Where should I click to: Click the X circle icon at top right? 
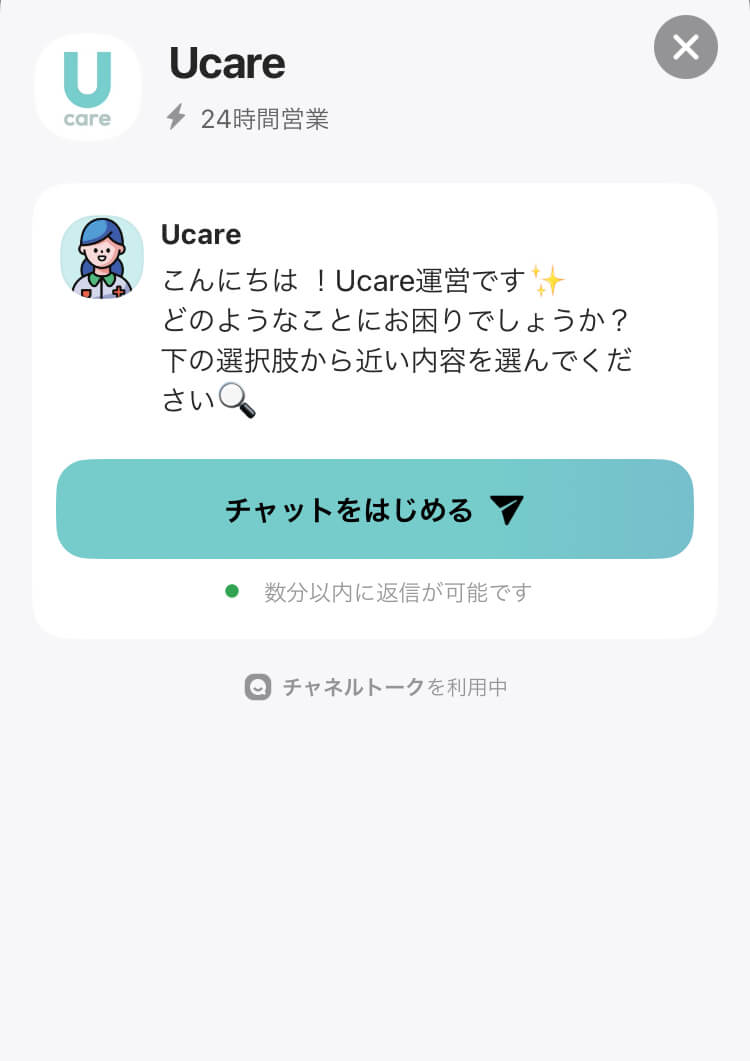pyautogui.click(x=685, y=47)
